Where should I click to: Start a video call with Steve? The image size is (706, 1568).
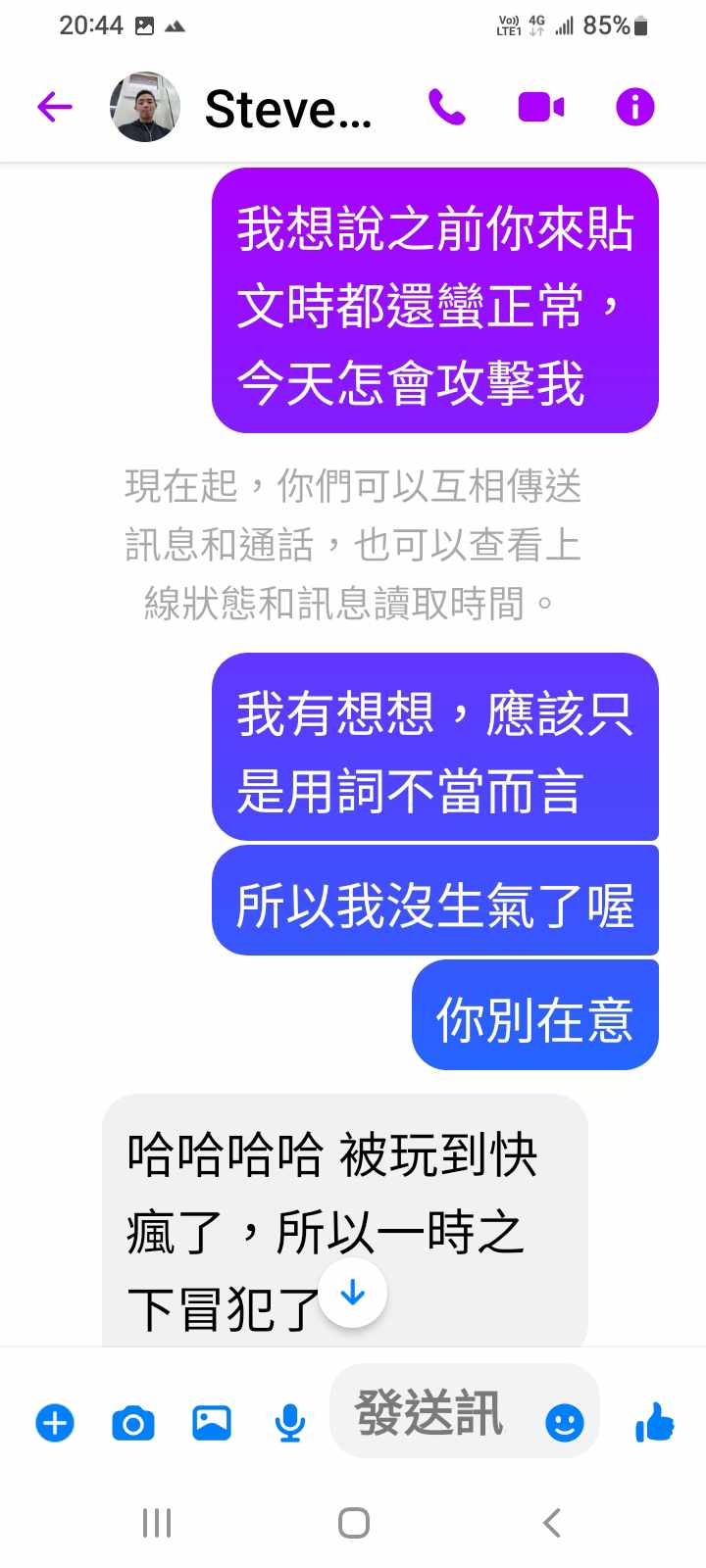(x=540, y=107)
